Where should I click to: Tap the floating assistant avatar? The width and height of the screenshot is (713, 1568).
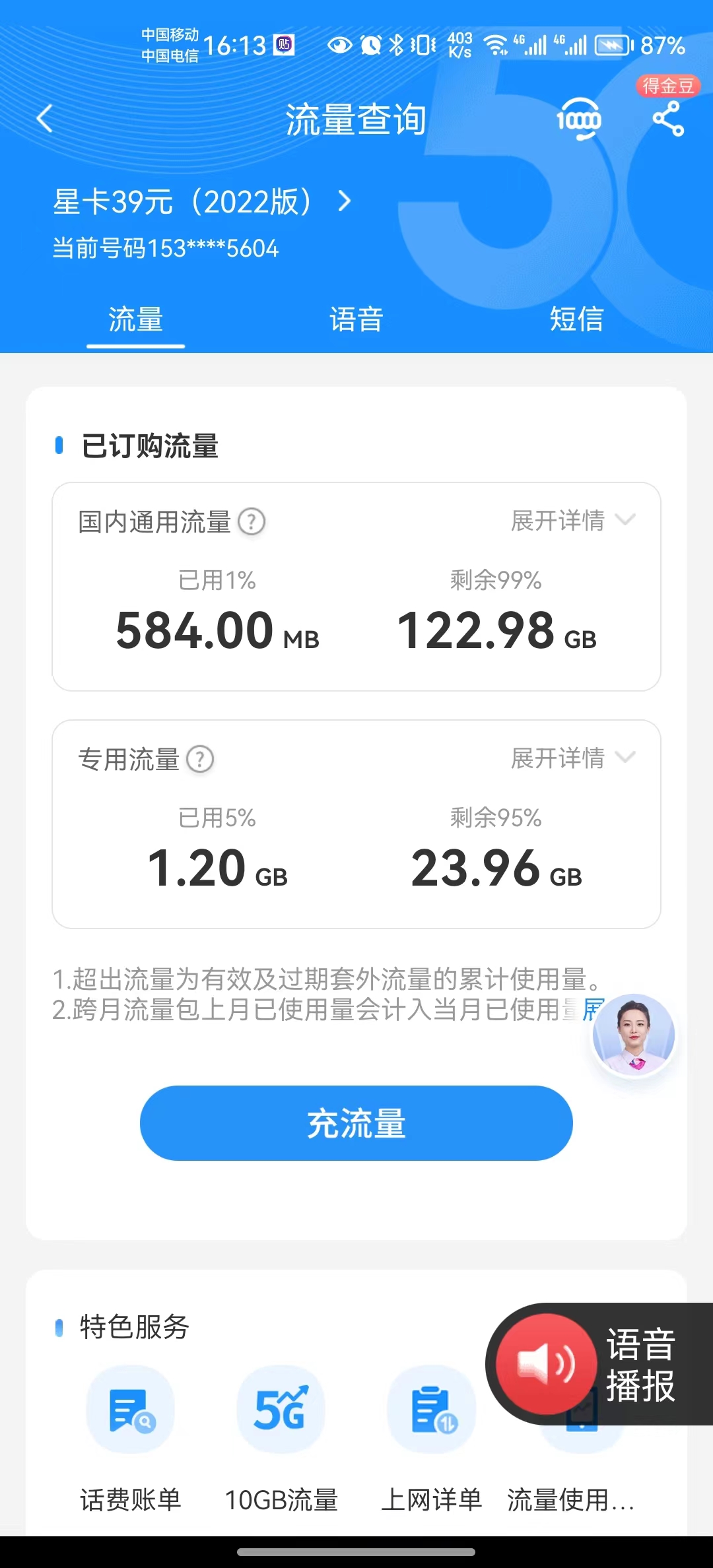pyautogui.click(x=634, y=1036)
